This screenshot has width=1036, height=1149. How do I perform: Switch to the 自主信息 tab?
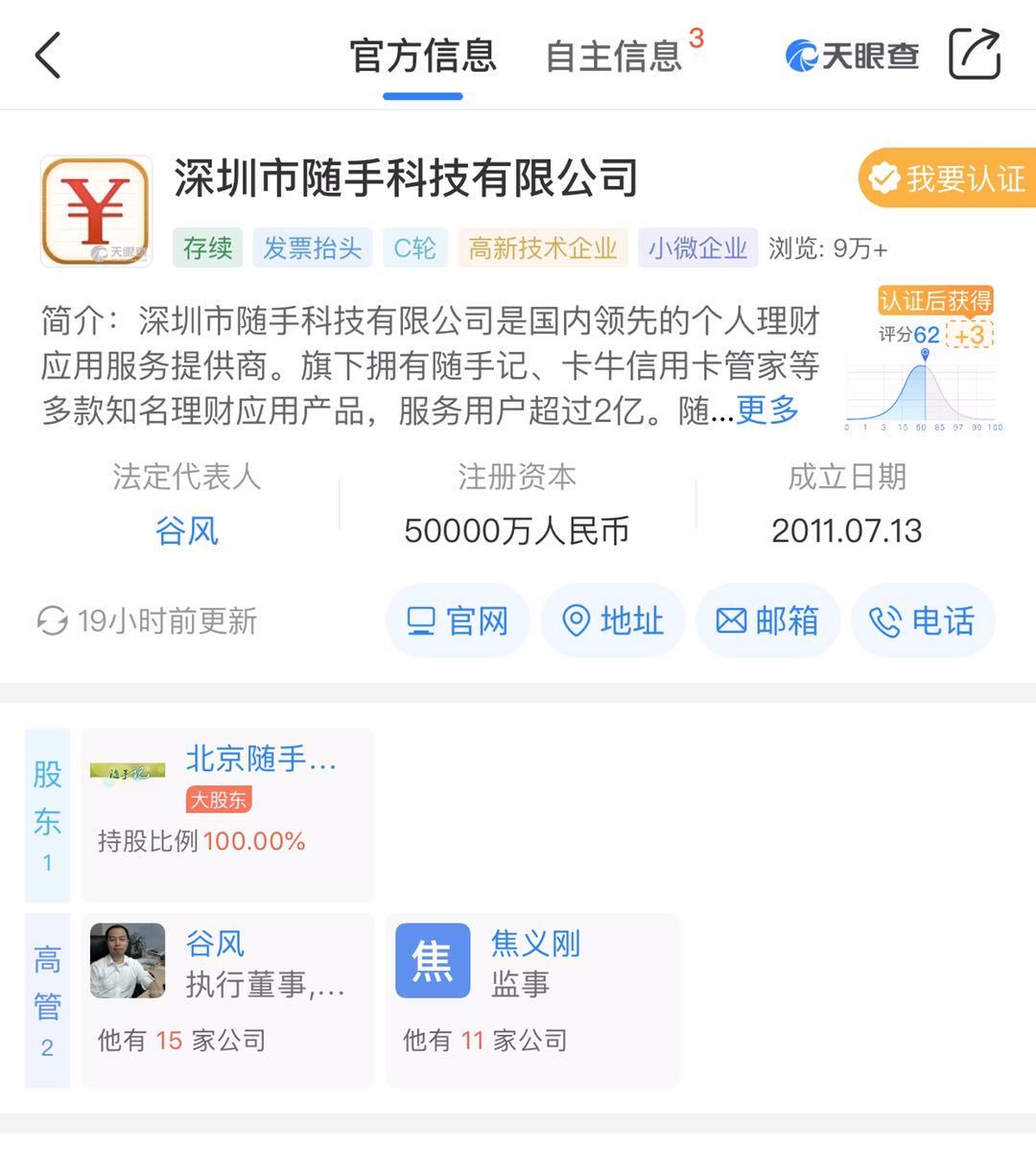point(614,56)
